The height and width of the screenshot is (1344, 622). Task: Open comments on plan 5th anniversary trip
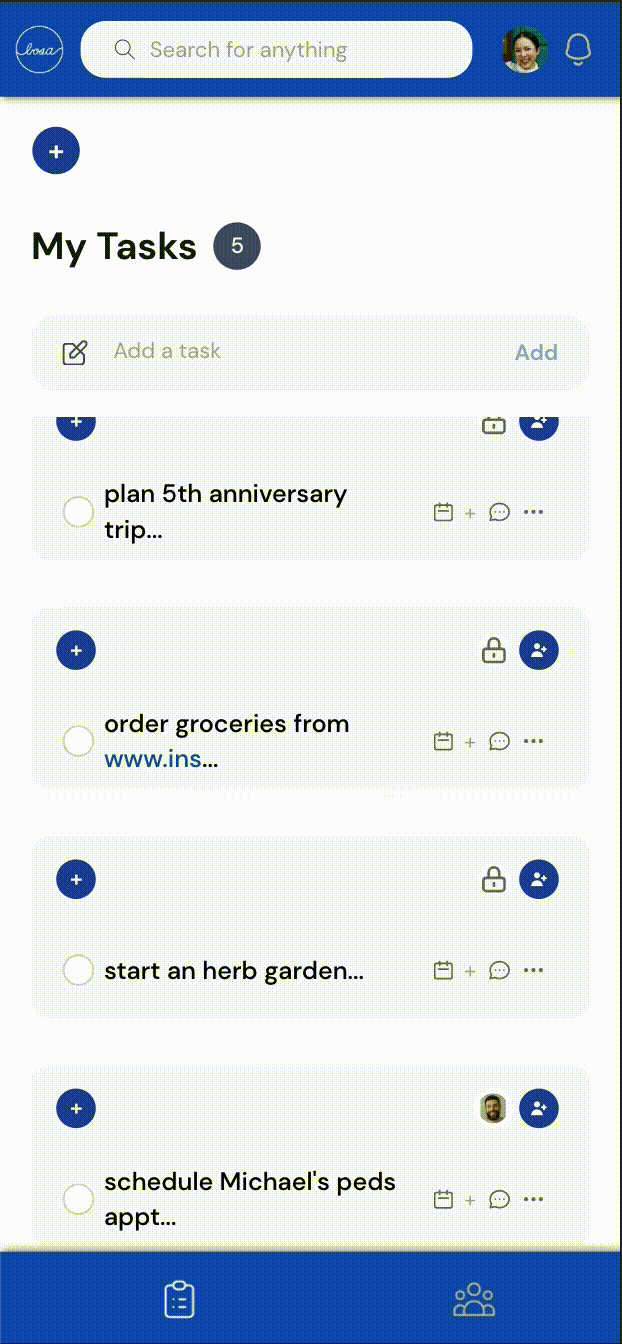(500, 513)
